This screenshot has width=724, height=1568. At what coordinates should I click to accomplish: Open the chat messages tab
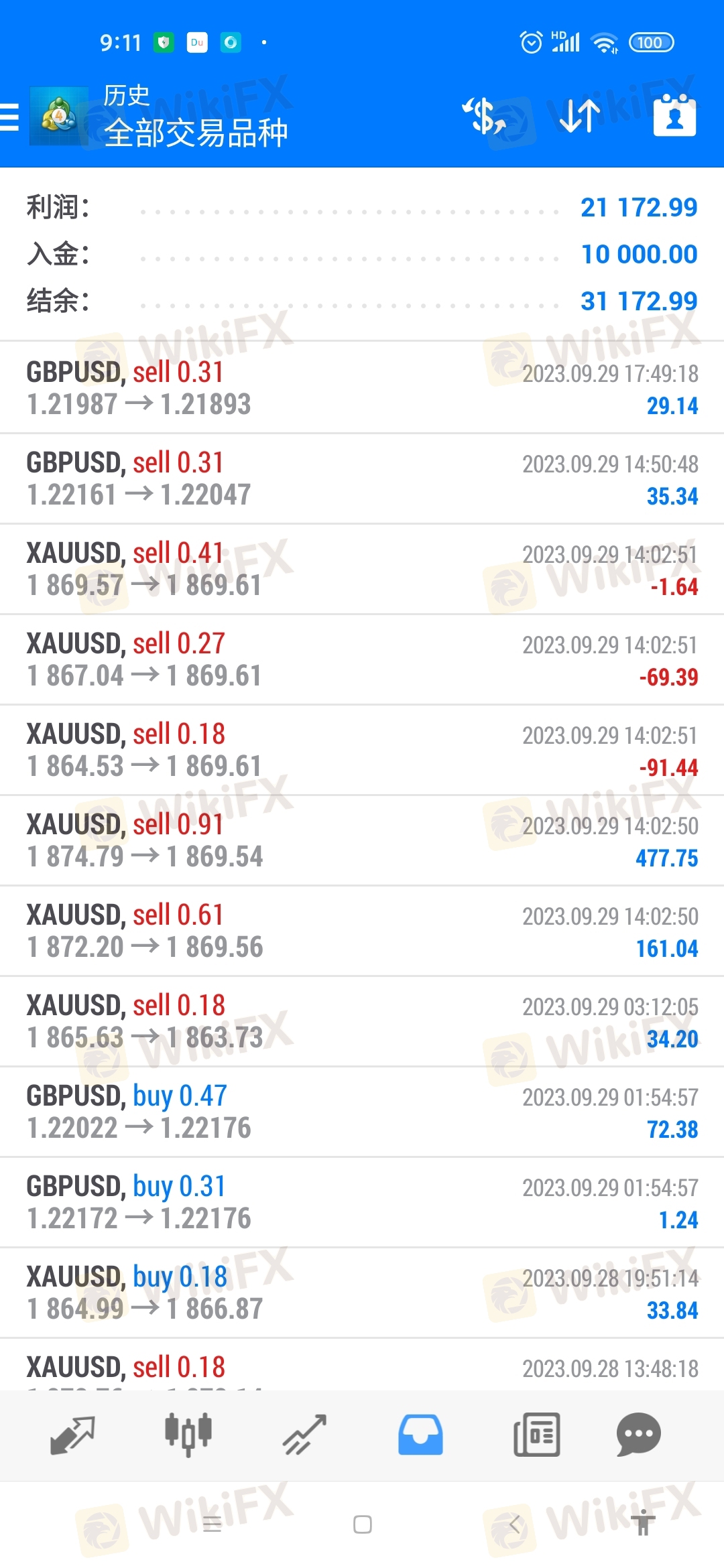(638, 1435)
